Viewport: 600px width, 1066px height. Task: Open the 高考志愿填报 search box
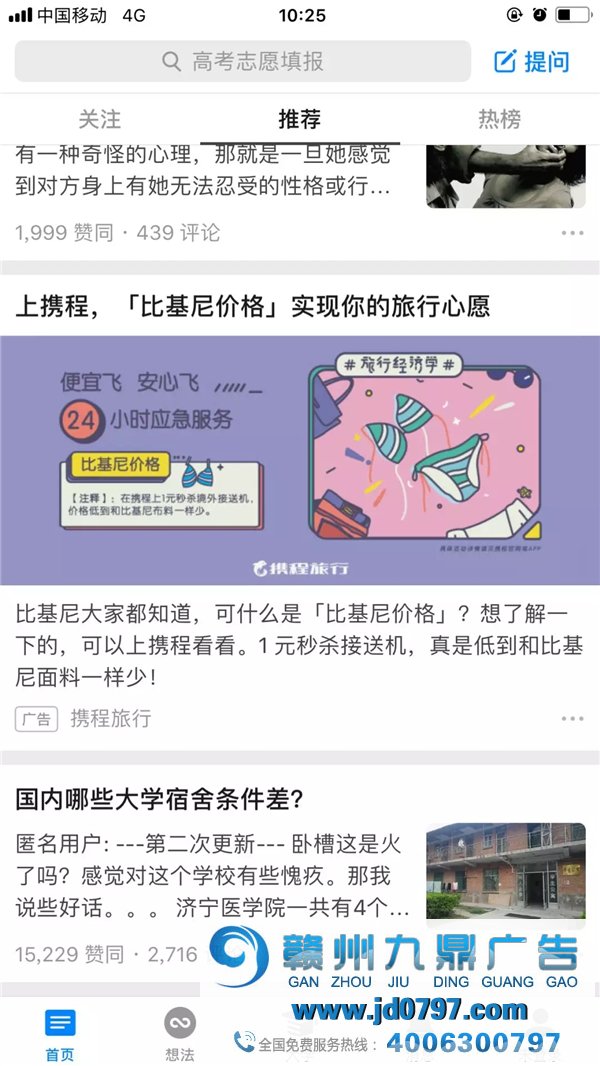[x=243, y=62]
